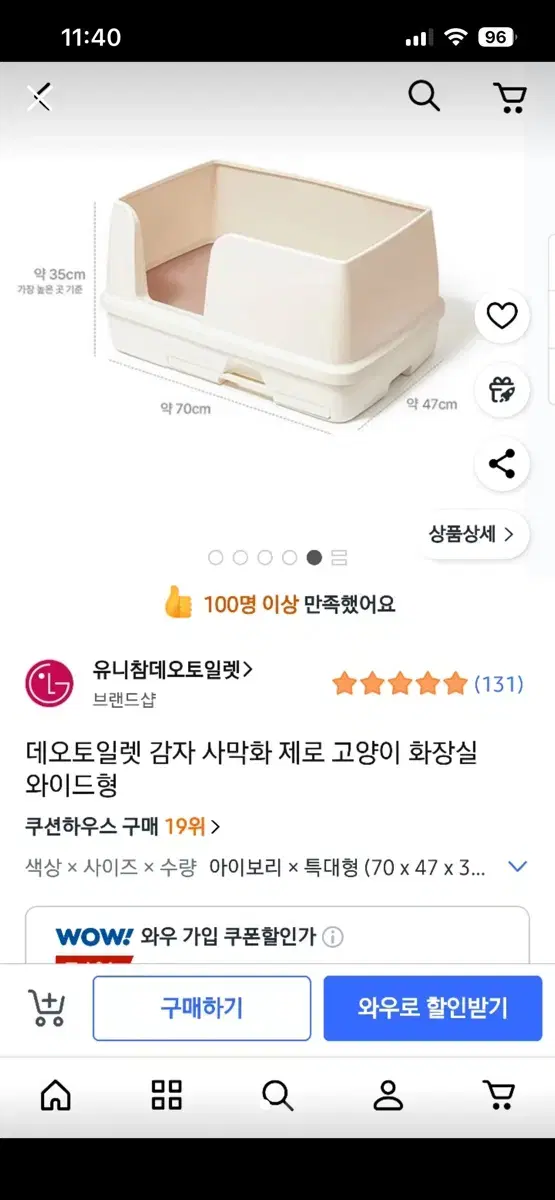555x1200 pixels.
Task: Expand the color, size and quantity options
Action: coord(518,867)
